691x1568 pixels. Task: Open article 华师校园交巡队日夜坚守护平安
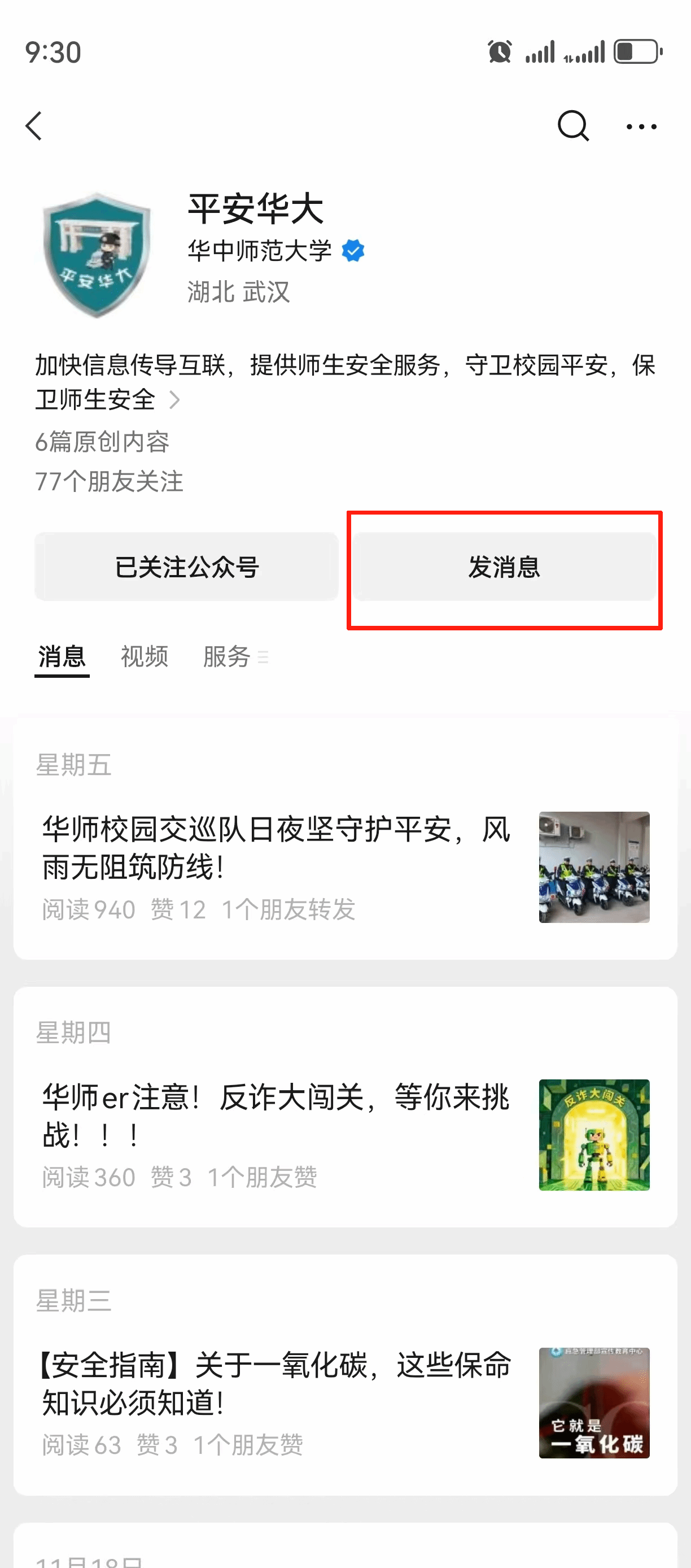click(x=277, y=848)
